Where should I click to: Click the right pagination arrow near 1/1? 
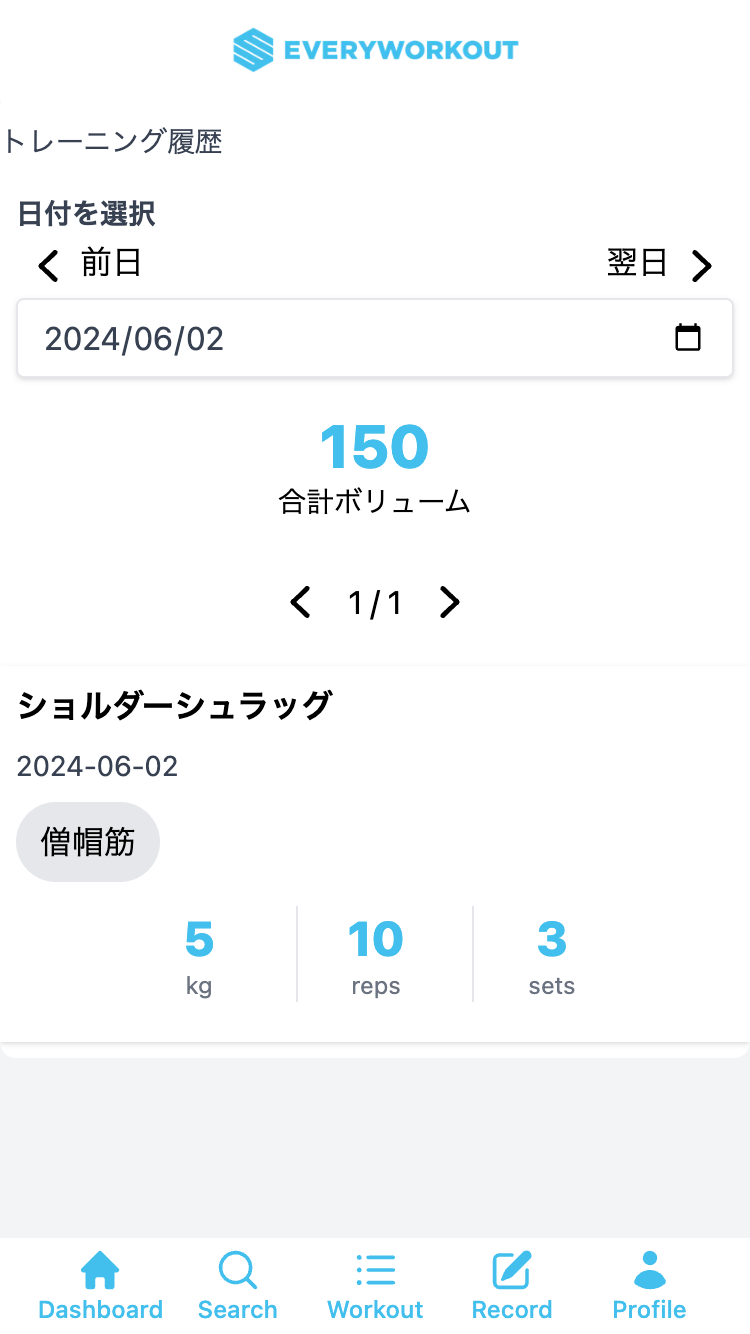[x=449, y=602]
